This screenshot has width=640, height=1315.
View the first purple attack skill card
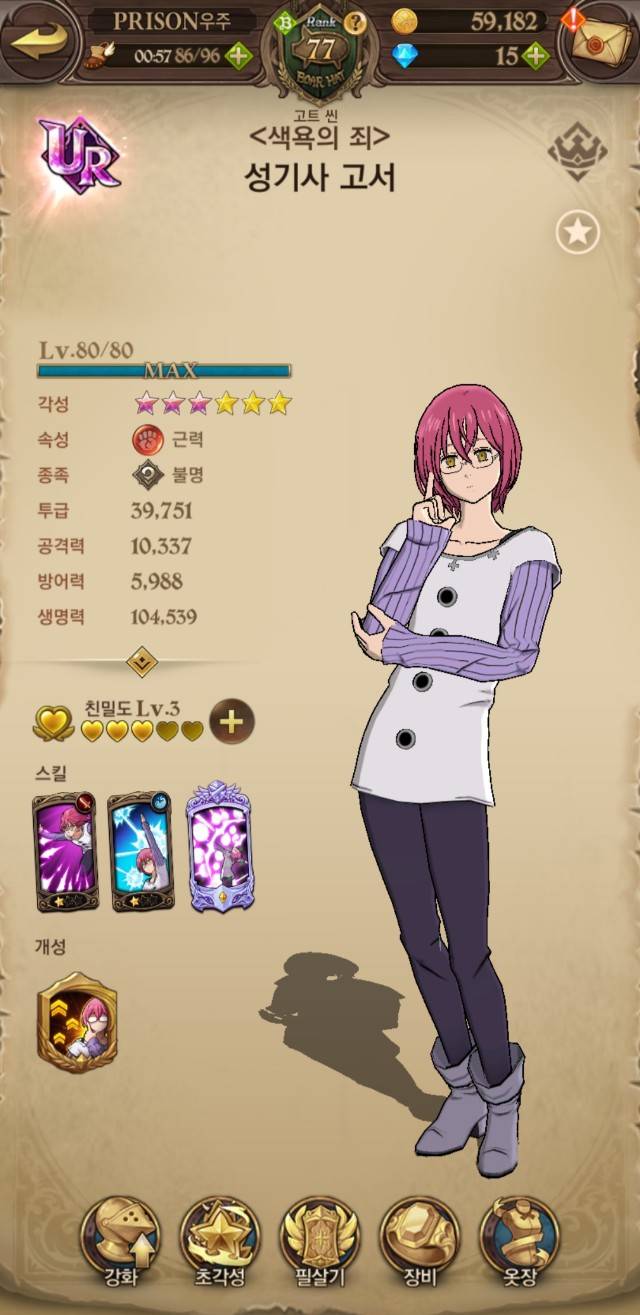tap(66, 852)
